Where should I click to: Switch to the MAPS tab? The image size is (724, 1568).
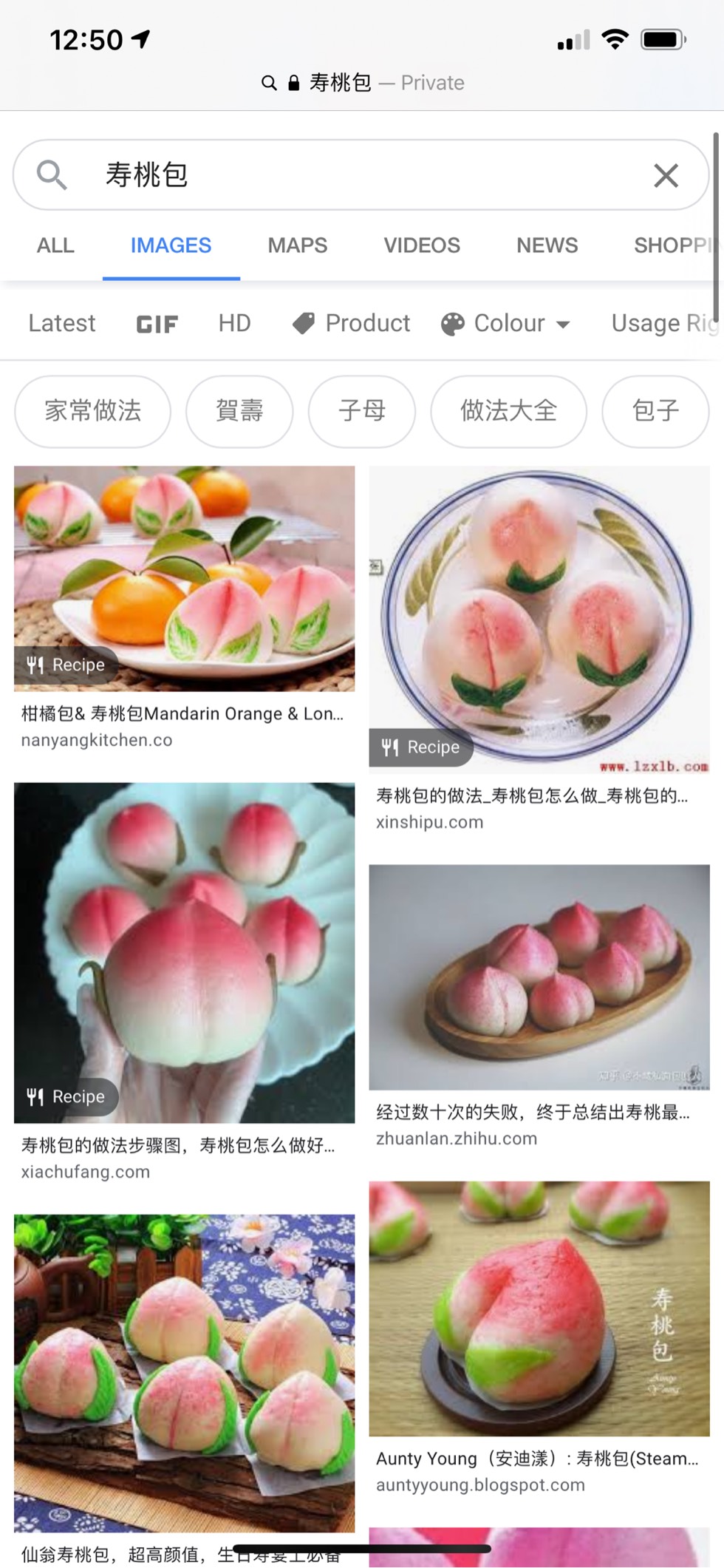pyautogui.click(x=297, y=245)
